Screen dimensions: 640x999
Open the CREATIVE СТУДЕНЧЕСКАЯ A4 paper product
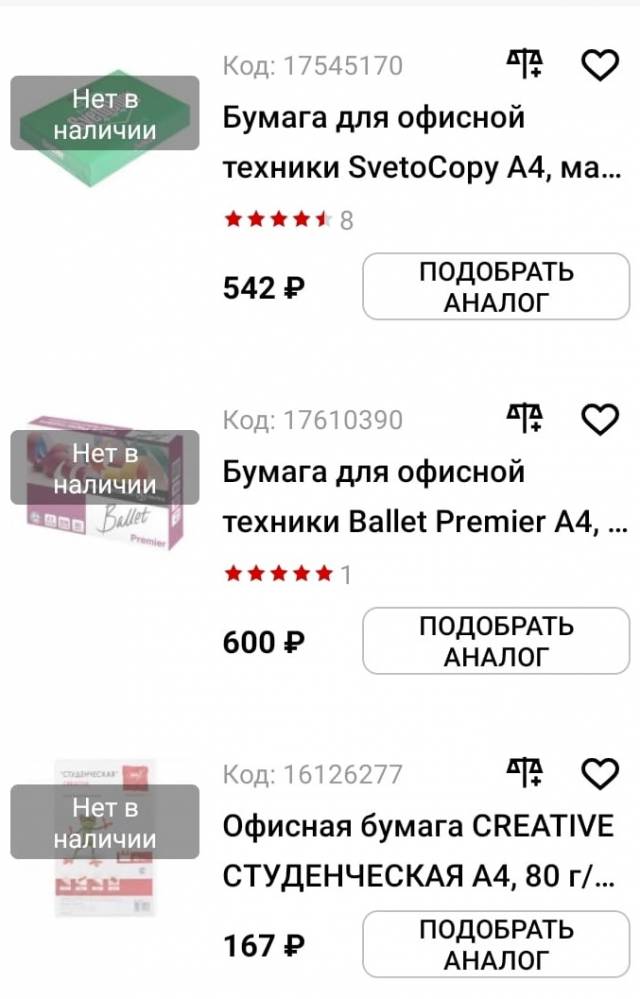pos(418,851)
